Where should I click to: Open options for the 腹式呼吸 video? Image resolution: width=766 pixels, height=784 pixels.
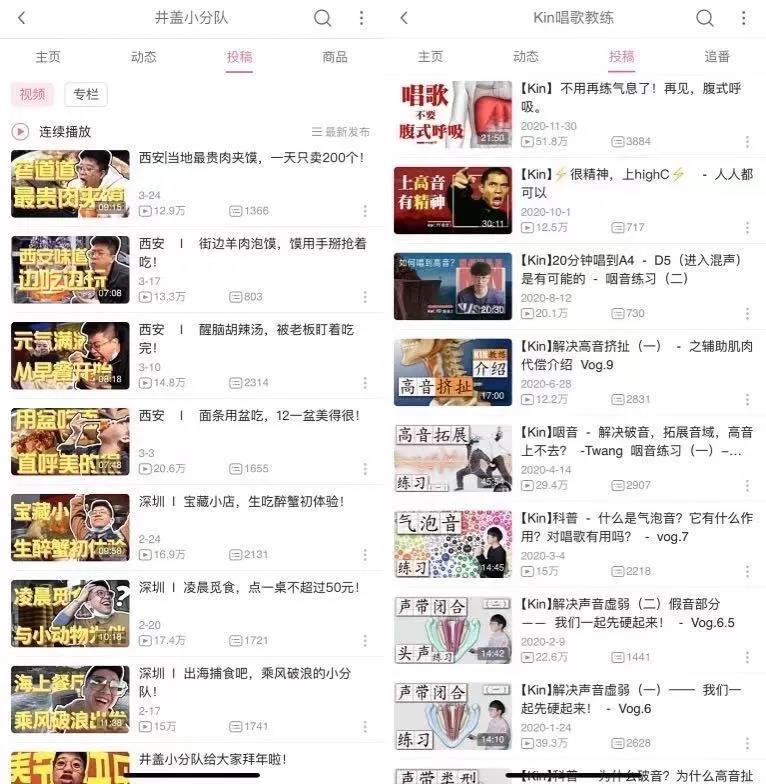(749, 141)
